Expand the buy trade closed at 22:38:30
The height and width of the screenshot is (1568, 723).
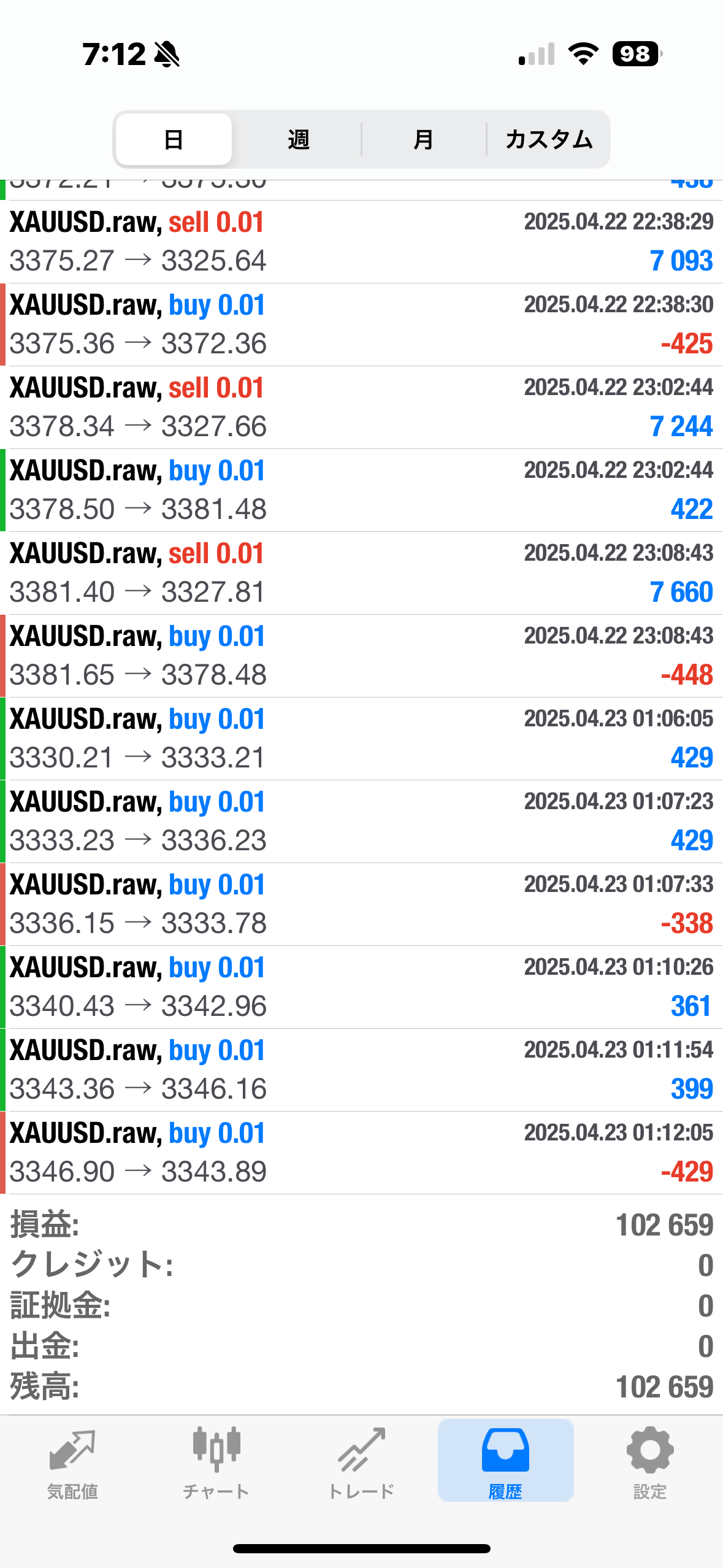[x=361, y=325]
